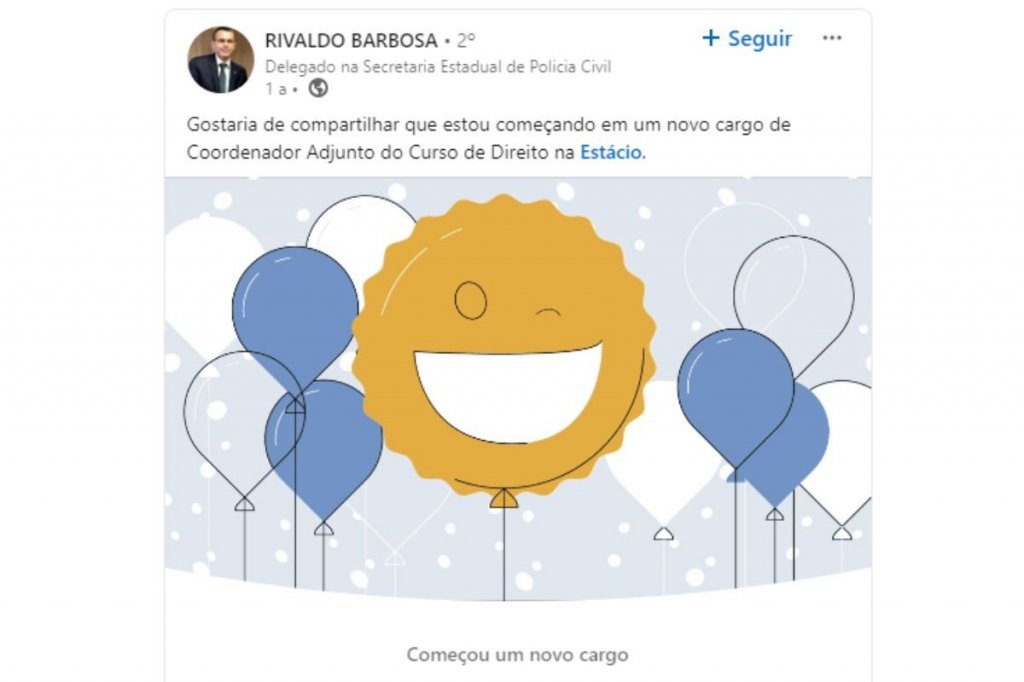Open the post overflow menu
This screenshot has width=1024, height=682.
[832, 38]
